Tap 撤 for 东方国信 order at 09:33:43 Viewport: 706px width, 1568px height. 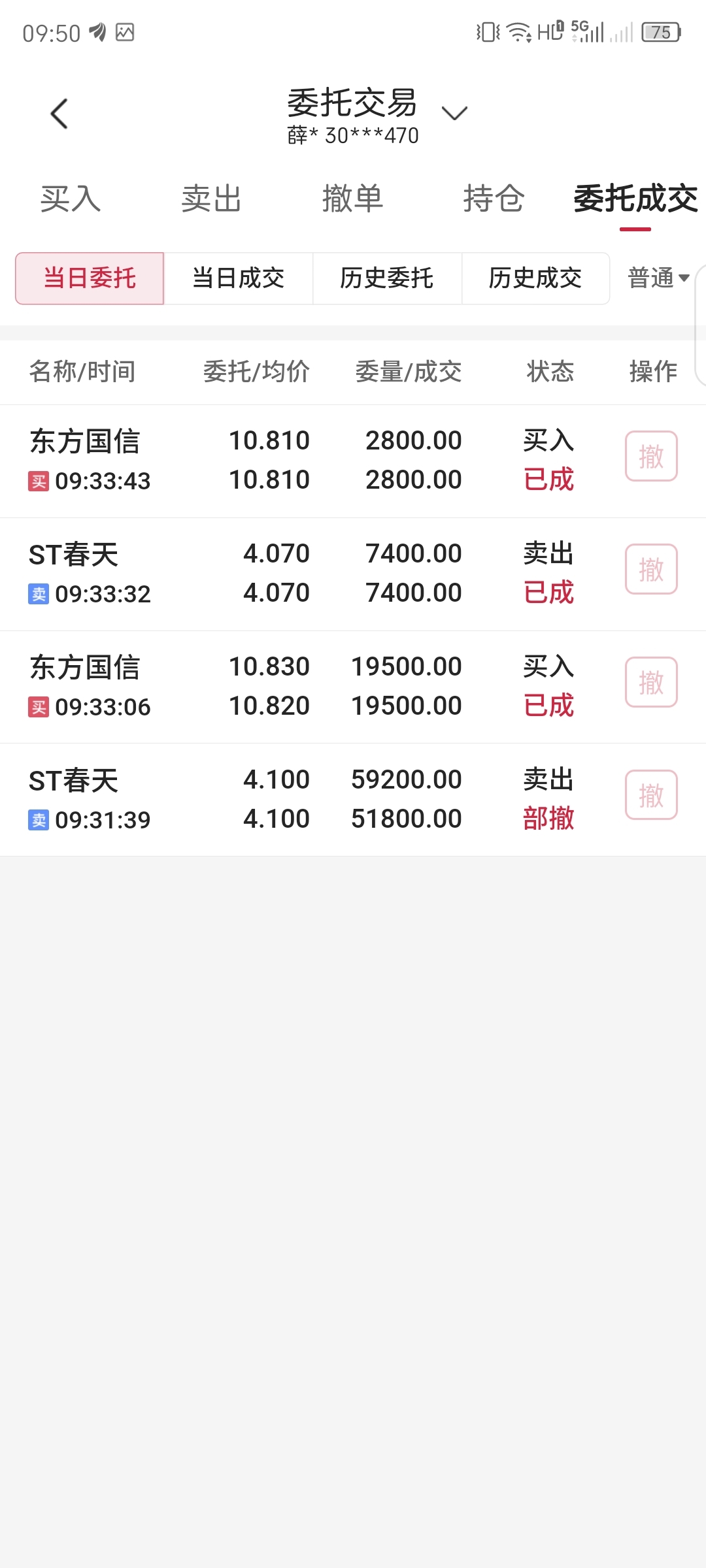click(651, 456)
